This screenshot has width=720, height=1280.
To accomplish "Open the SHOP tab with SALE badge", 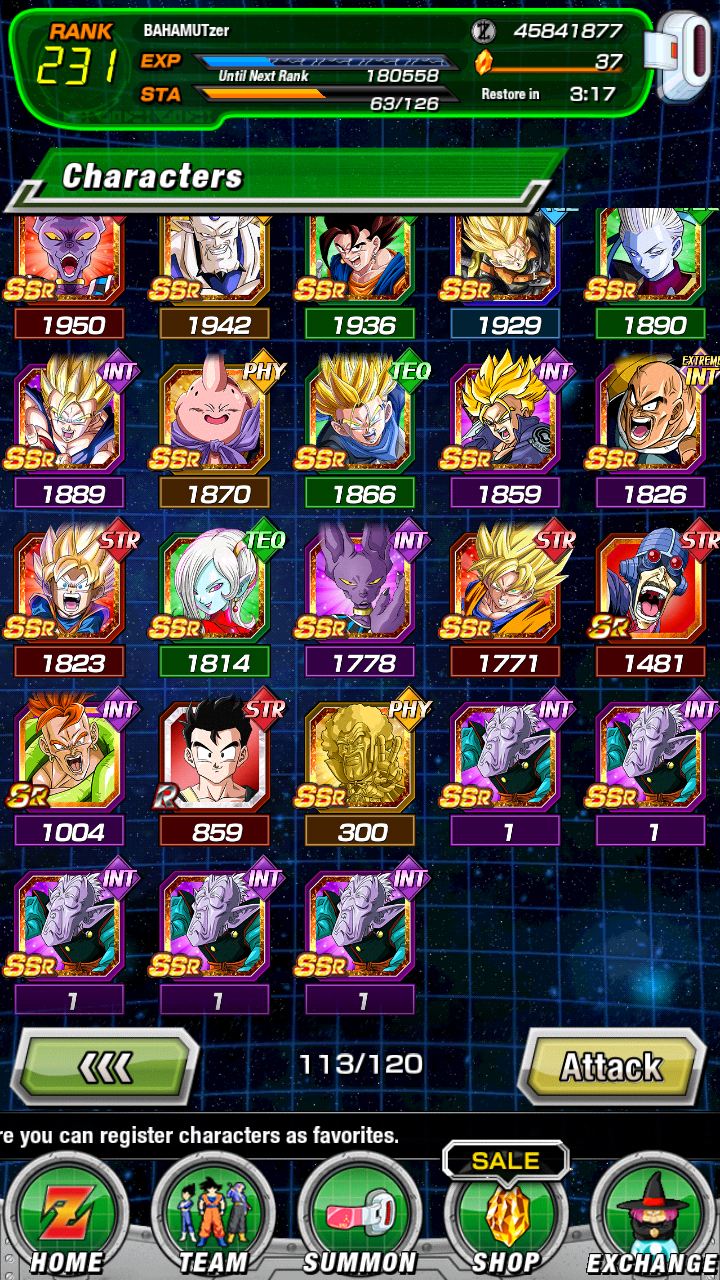I will tap(506, 1212).
